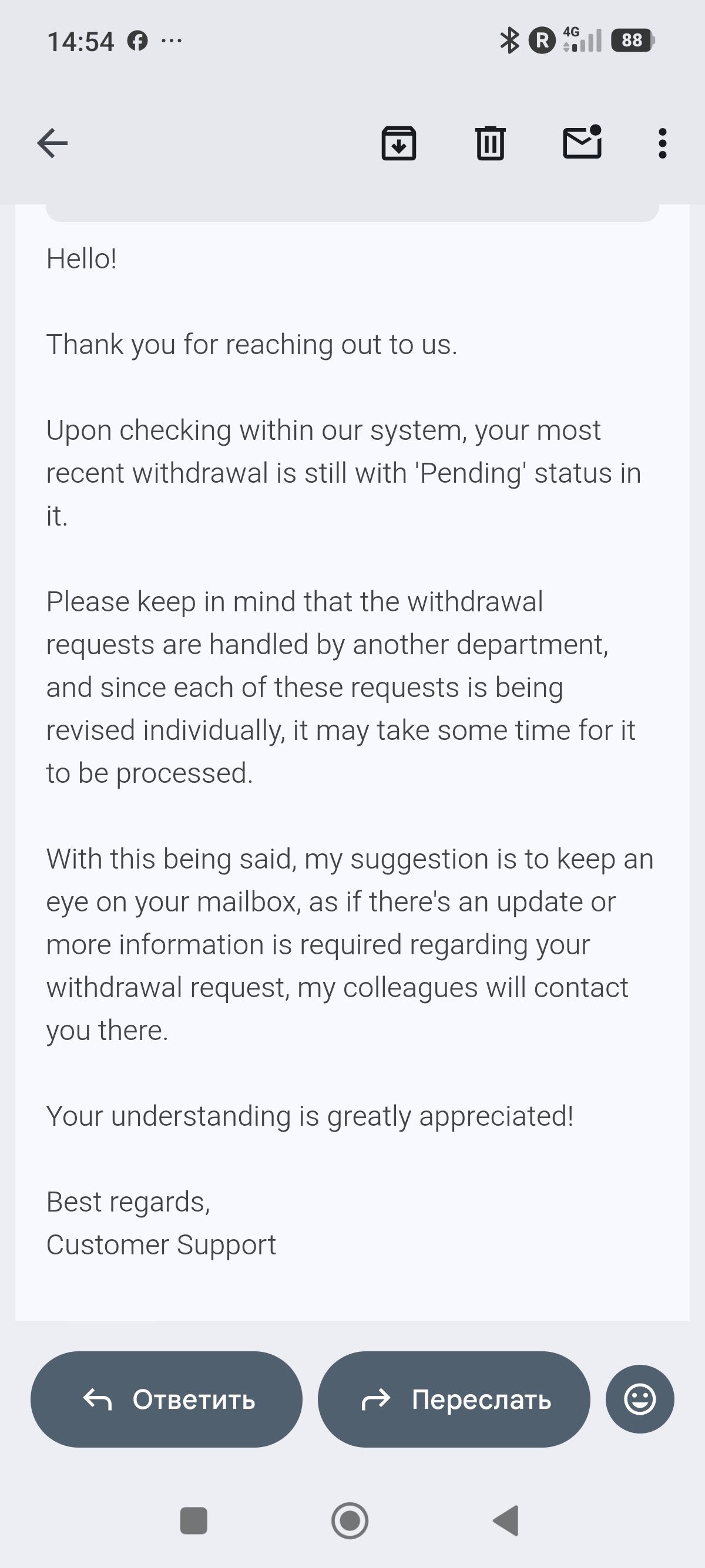
Task: Go back to the inbox list
Action: [x=52, y=144]
